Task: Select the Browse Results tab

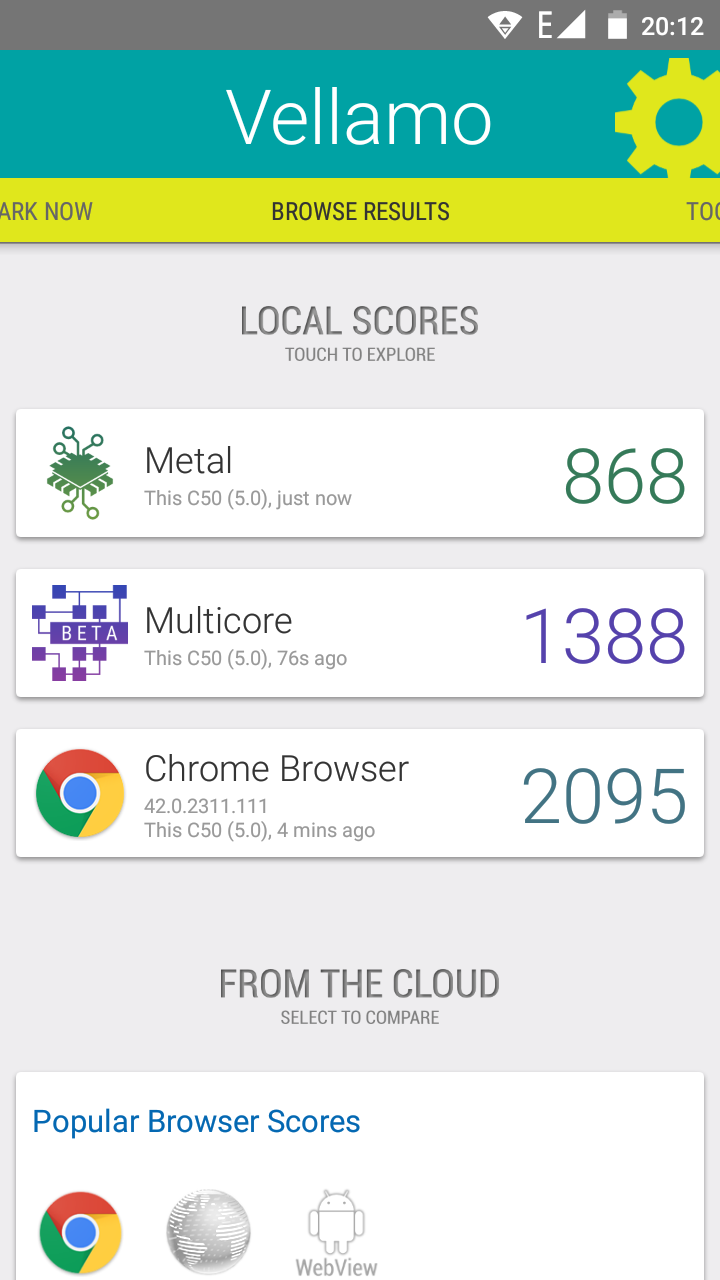Action: tap(360, 211)
